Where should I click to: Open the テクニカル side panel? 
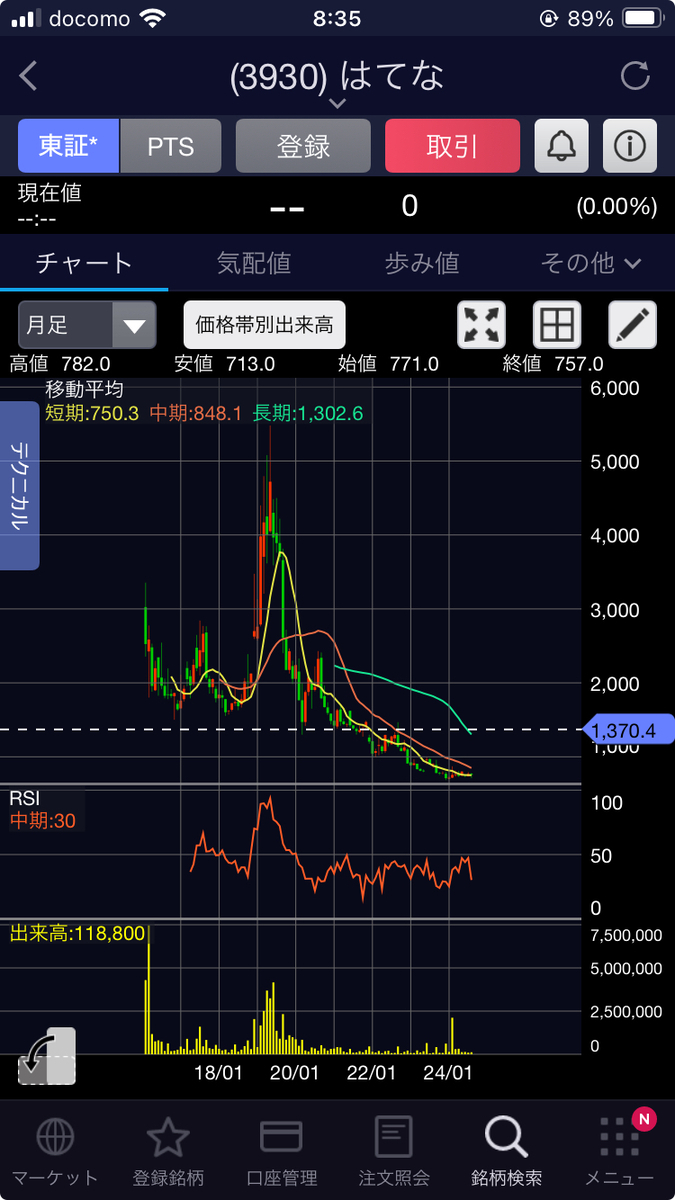(x=20, y=485)
